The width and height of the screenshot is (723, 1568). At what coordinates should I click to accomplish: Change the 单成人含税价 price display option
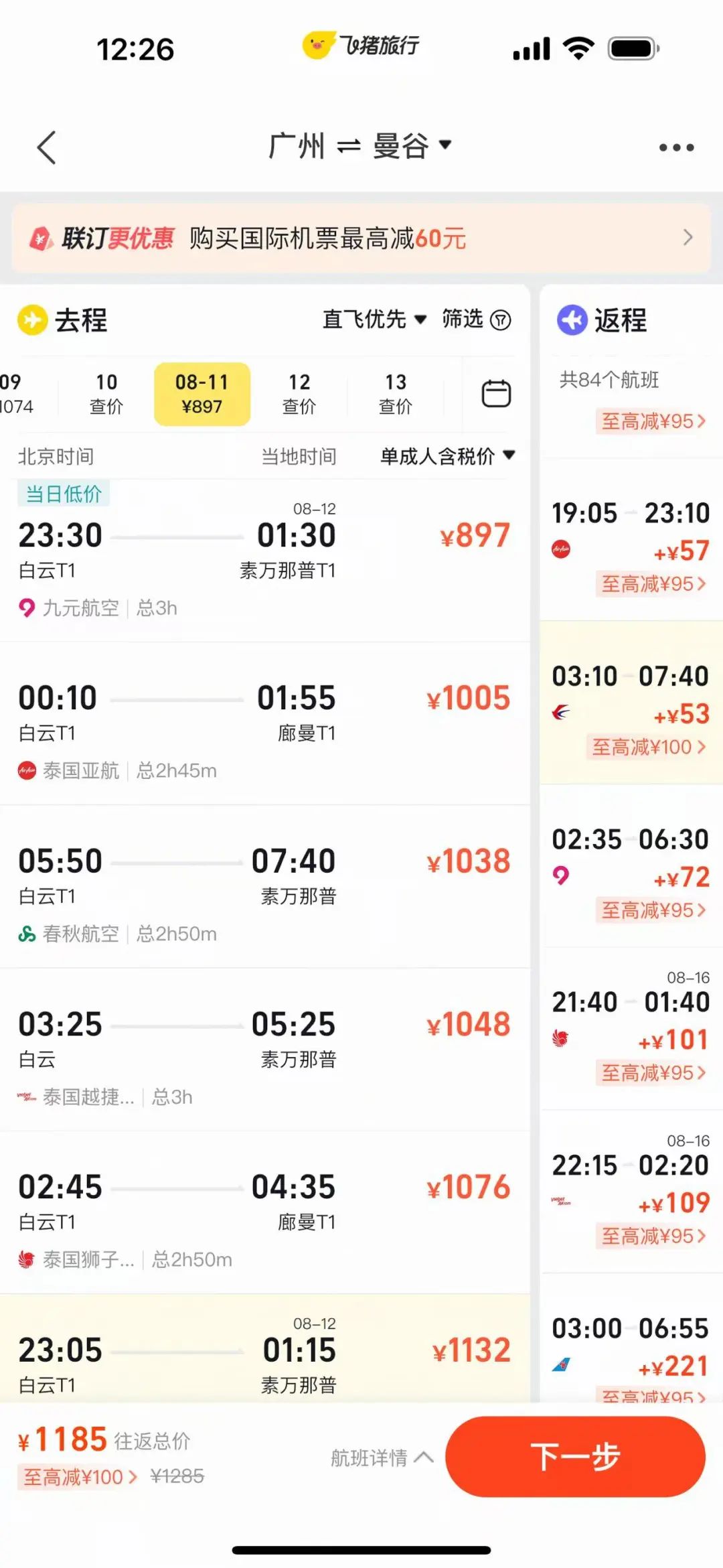[447, 456]
